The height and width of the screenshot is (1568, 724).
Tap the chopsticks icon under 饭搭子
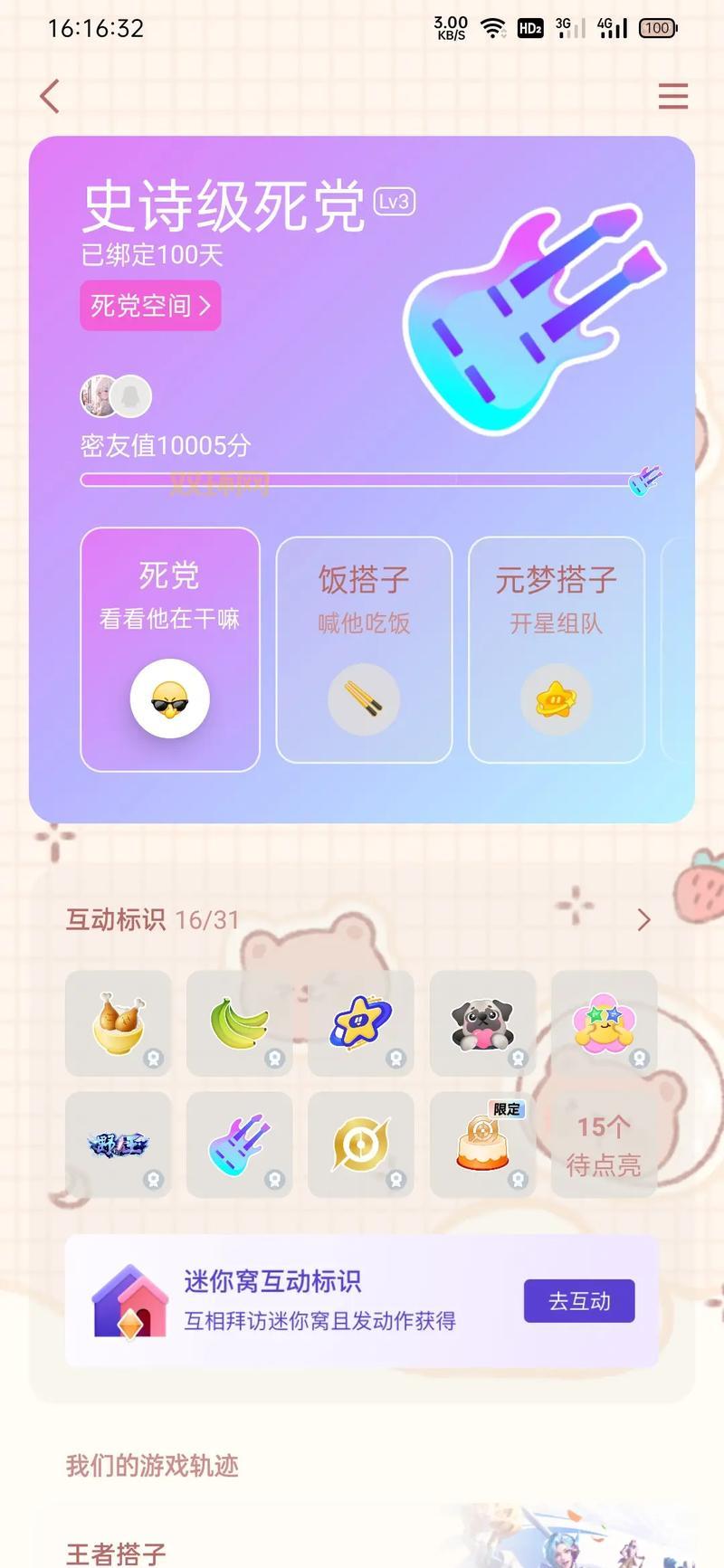tap(364, 698)
